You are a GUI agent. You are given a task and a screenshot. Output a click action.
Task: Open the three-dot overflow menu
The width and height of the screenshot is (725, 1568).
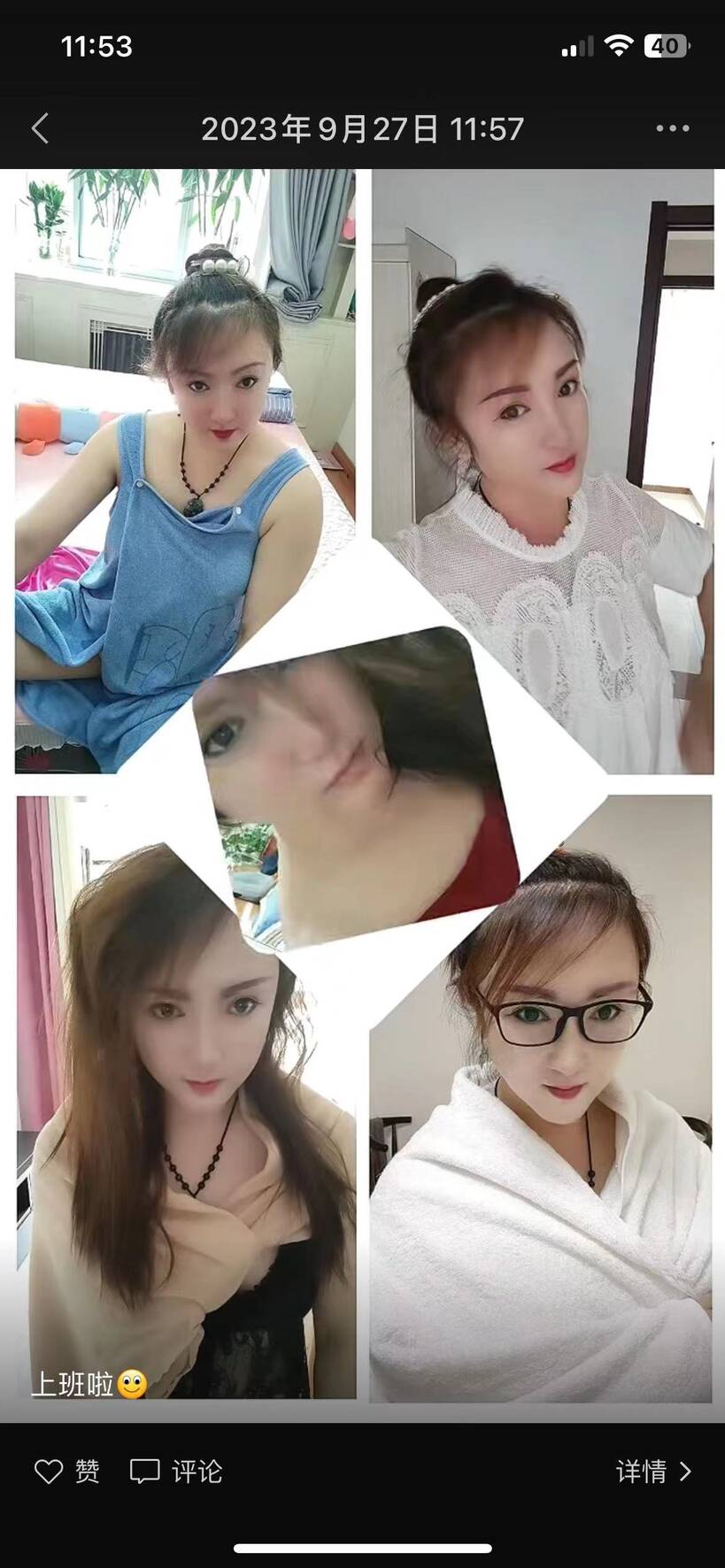[x=673, y=128]
